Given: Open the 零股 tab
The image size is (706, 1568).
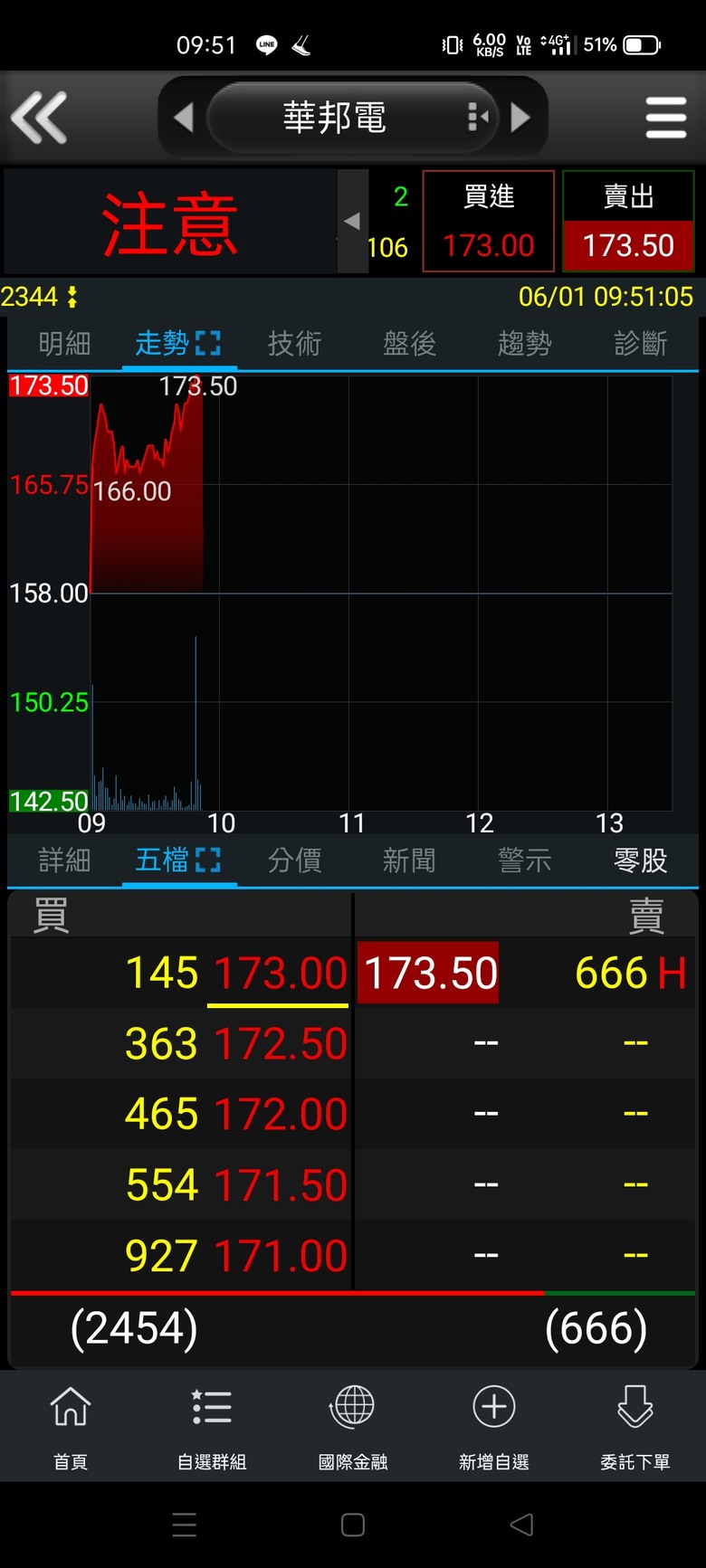Looking at the screenshot, I should point(640,860).
